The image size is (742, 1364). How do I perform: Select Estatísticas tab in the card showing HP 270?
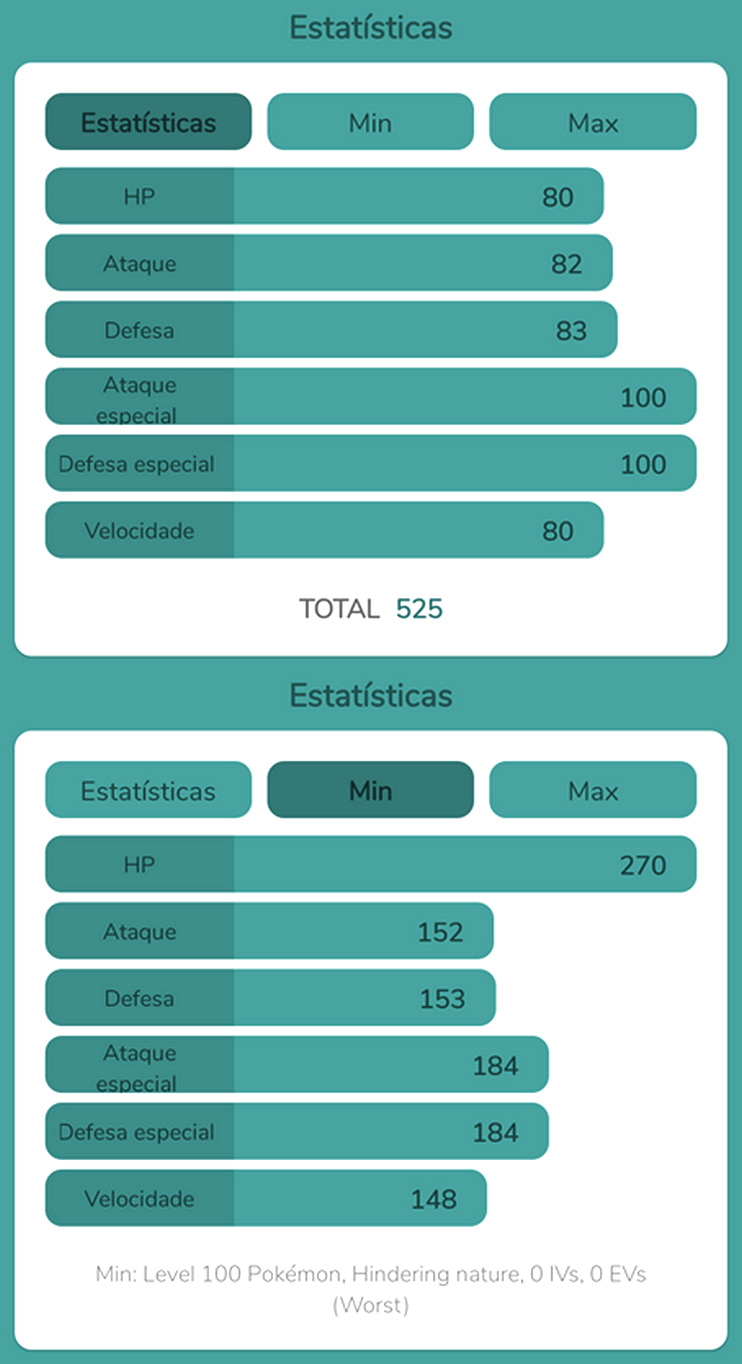point(148,790)
